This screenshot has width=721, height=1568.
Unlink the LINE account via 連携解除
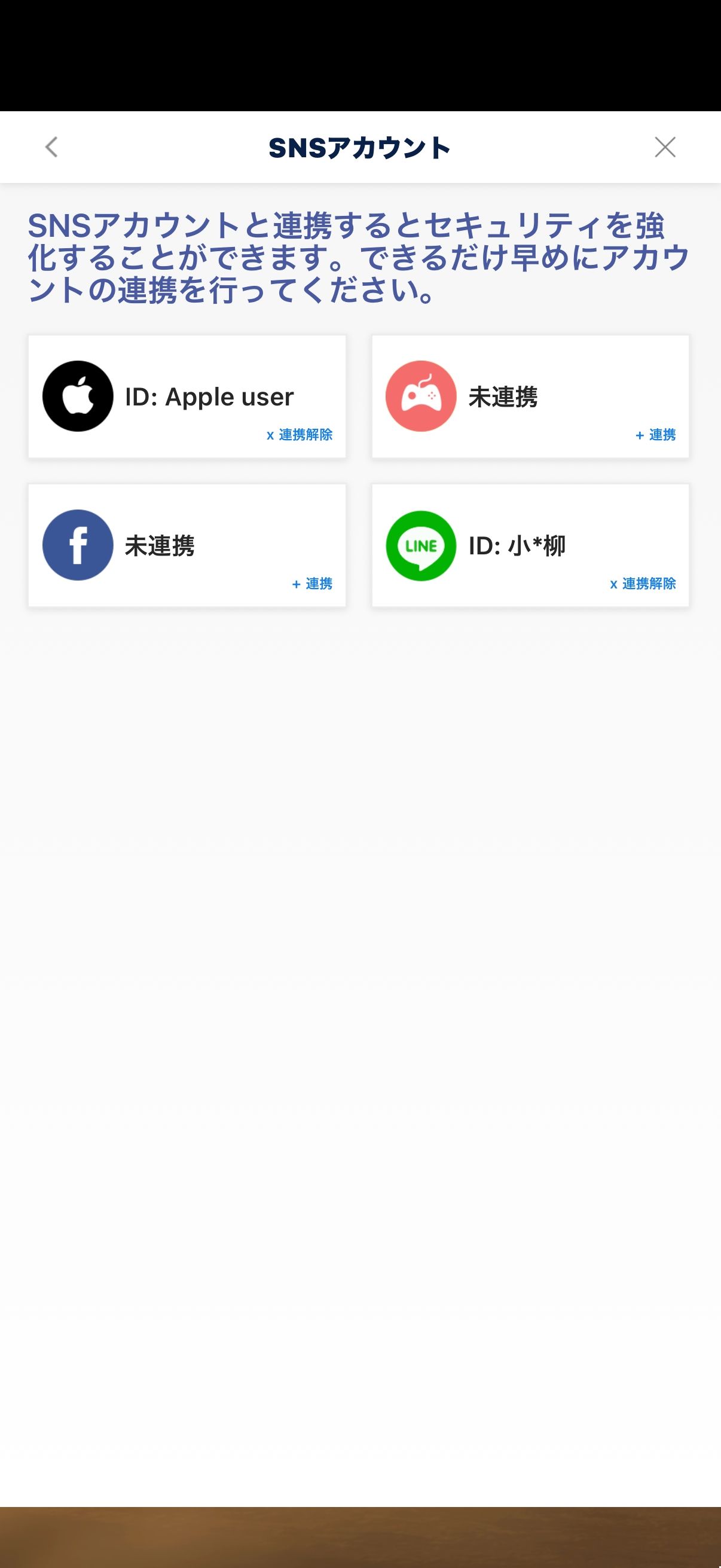click(x=643, y=584)
